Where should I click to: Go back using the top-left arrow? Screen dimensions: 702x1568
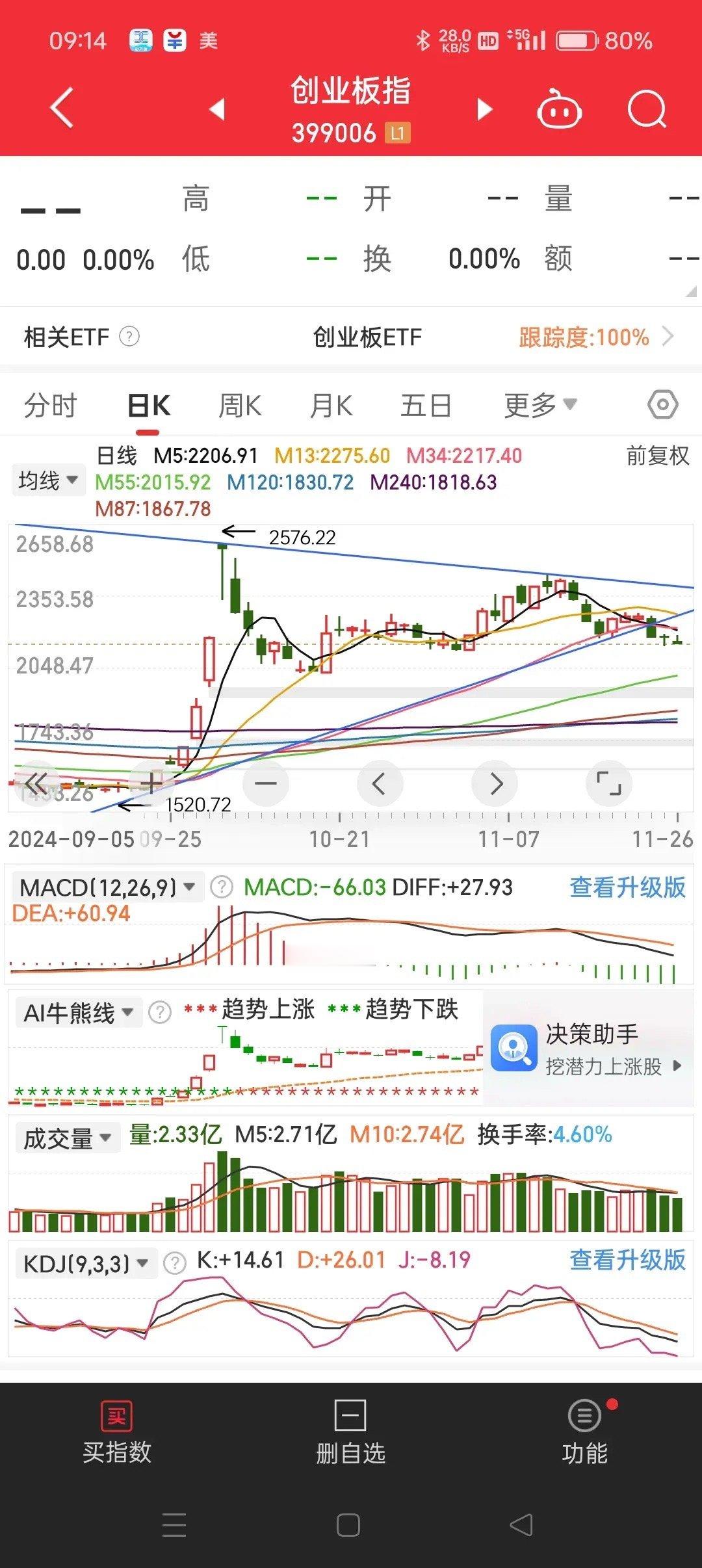(62, 108)
